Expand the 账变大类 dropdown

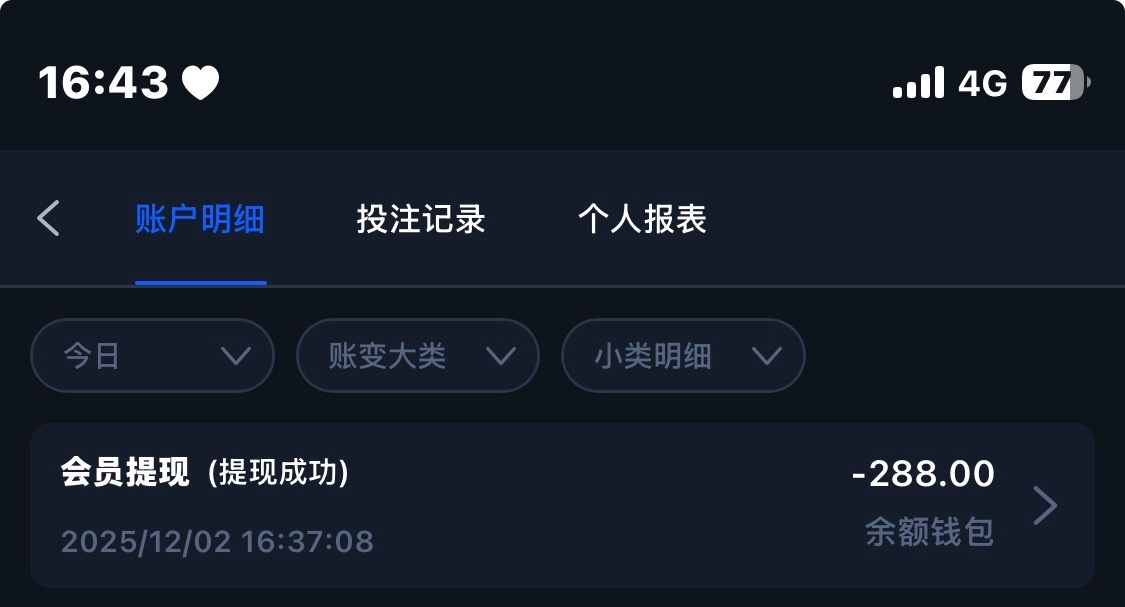click(x=417, y=355)
